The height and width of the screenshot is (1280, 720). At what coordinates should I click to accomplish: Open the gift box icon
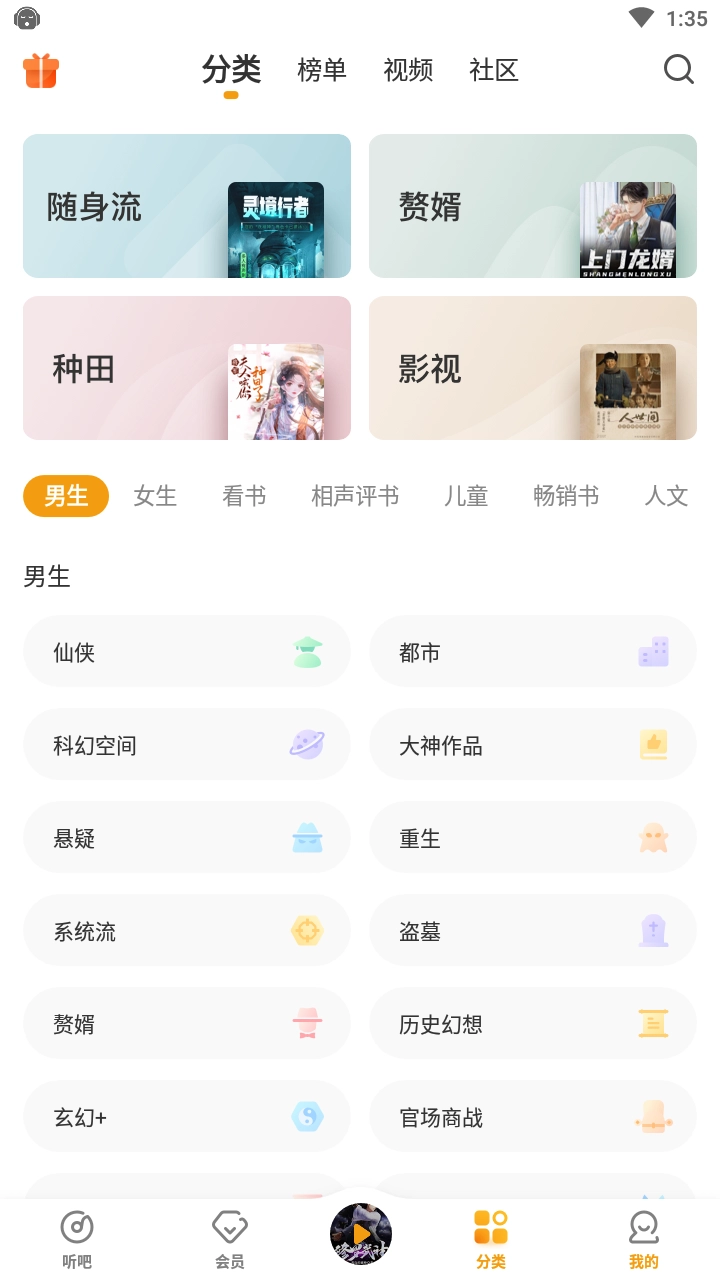(x=41, y=71)
